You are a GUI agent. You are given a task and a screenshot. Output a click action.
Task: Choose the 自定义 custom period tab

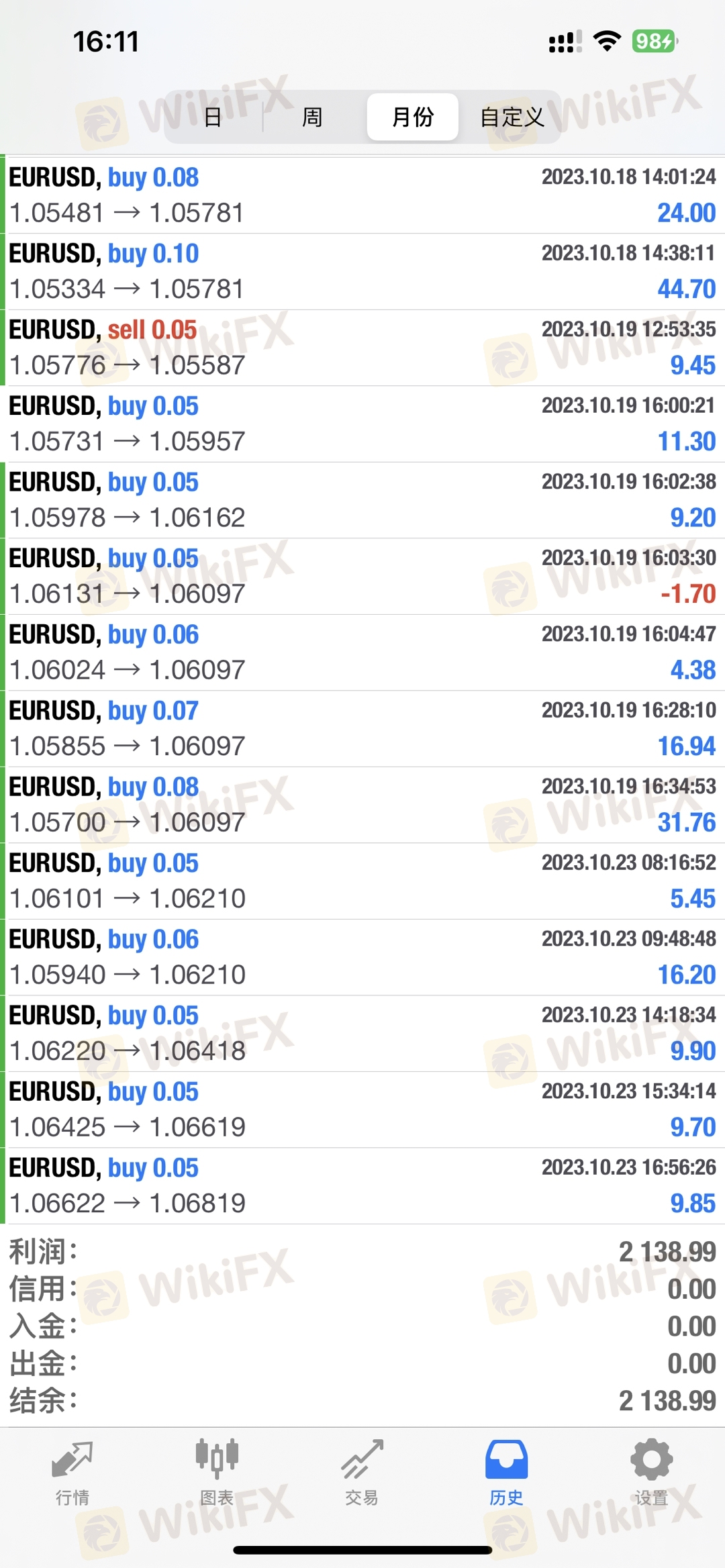[x=512, y=117]
